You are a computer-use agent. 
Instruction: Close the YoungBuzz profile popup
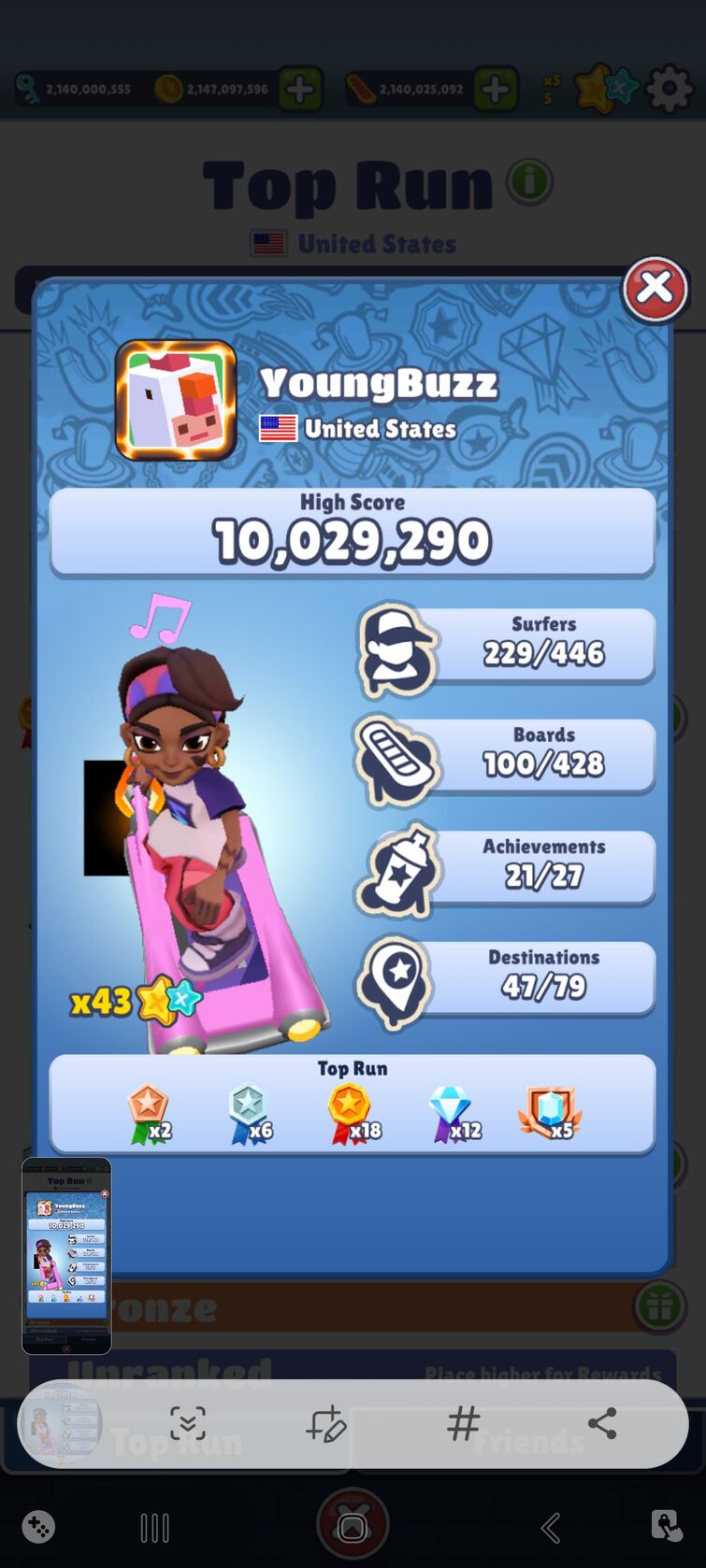click(655, 289)
